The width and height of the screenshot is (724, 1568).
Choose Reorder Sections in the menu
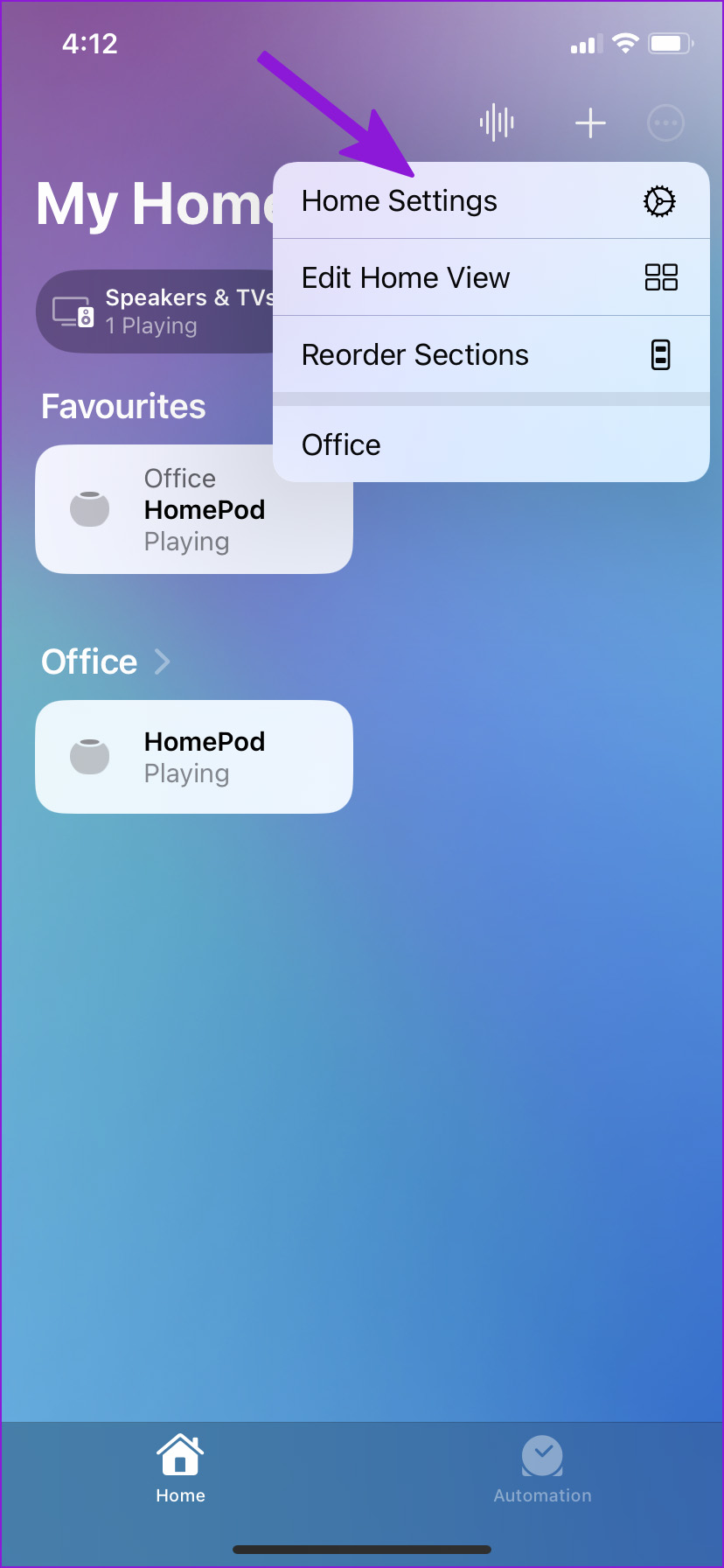(x=491, y=354)
